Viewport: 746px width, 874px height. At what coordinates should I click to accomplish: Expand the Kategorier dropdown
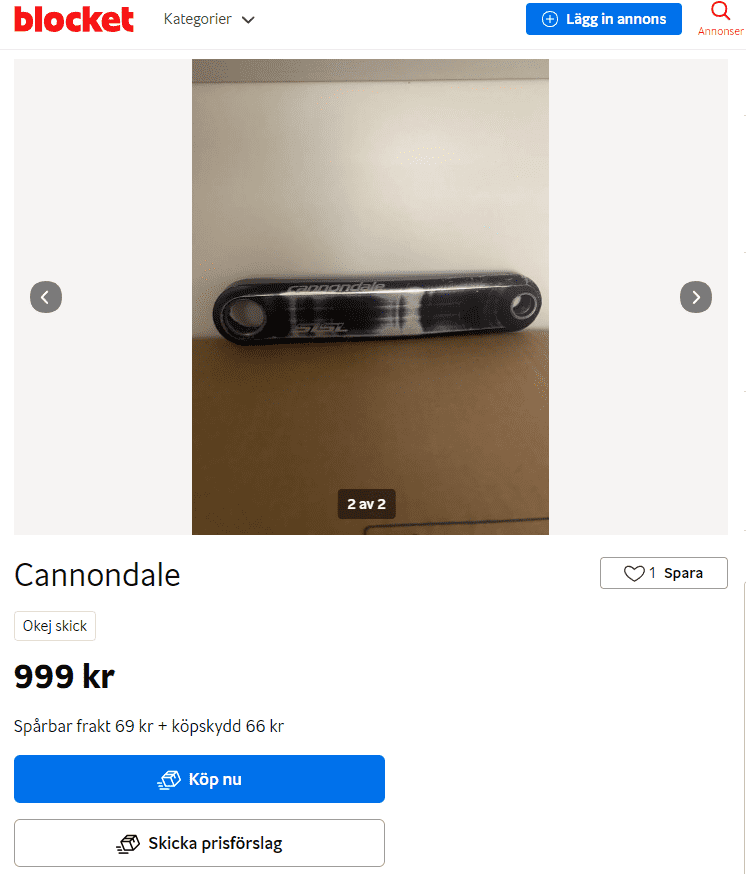[x=209, y=19]
